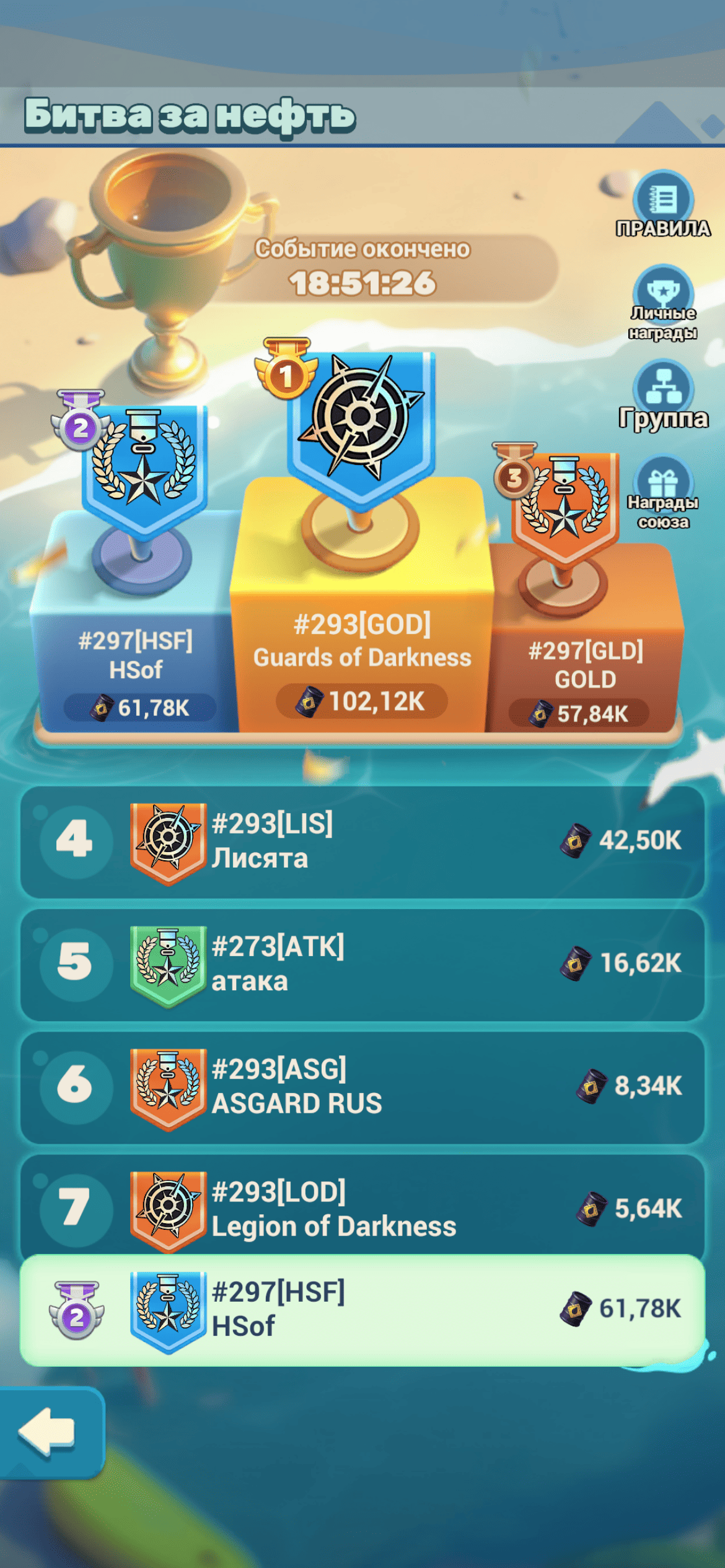Open Награды союза gift icon
725x1568 pixels.
pyautogui.click(x=662, y=480)
